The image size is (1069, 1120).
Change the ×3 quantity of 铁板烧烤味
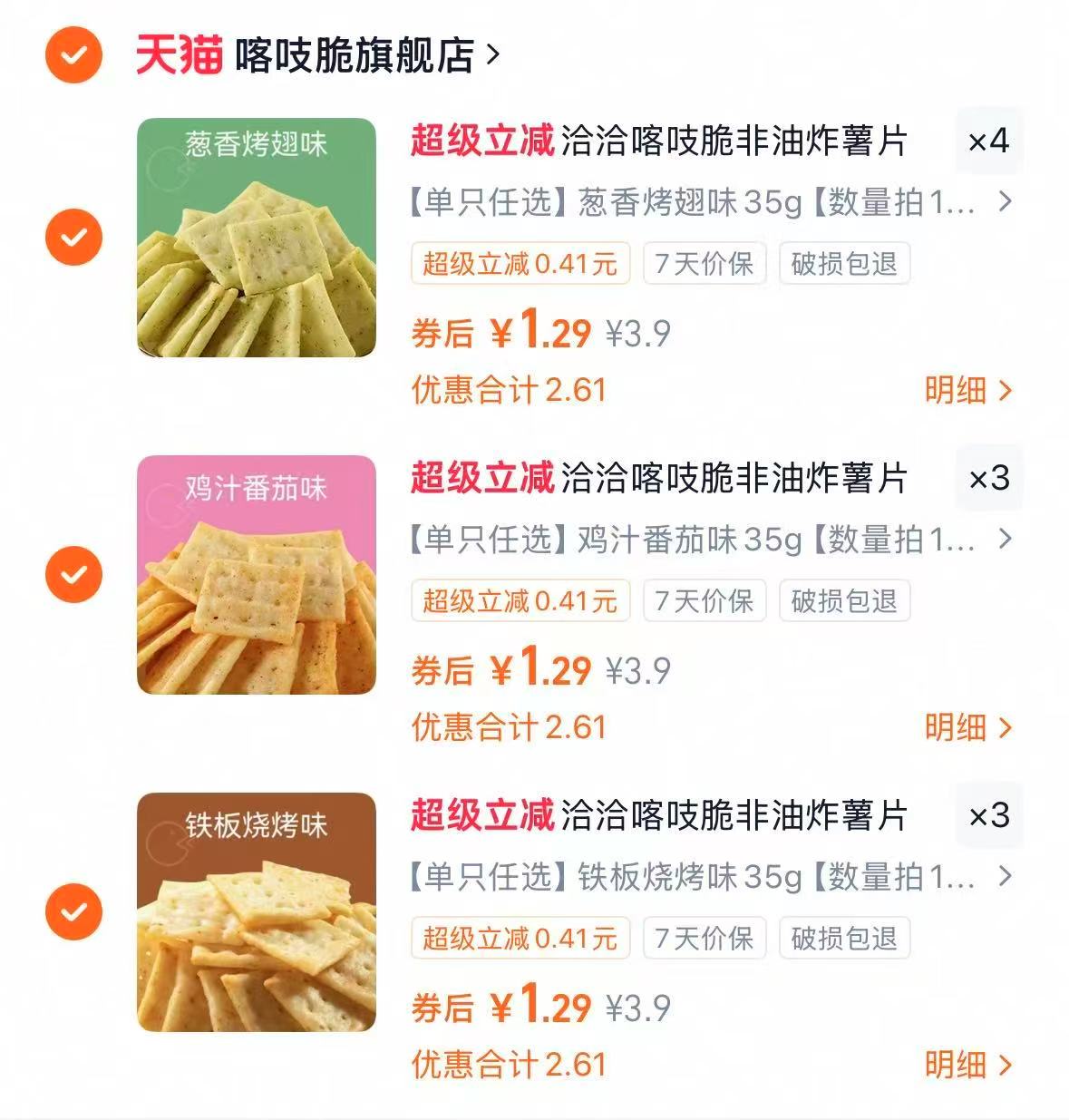point(988,815)
